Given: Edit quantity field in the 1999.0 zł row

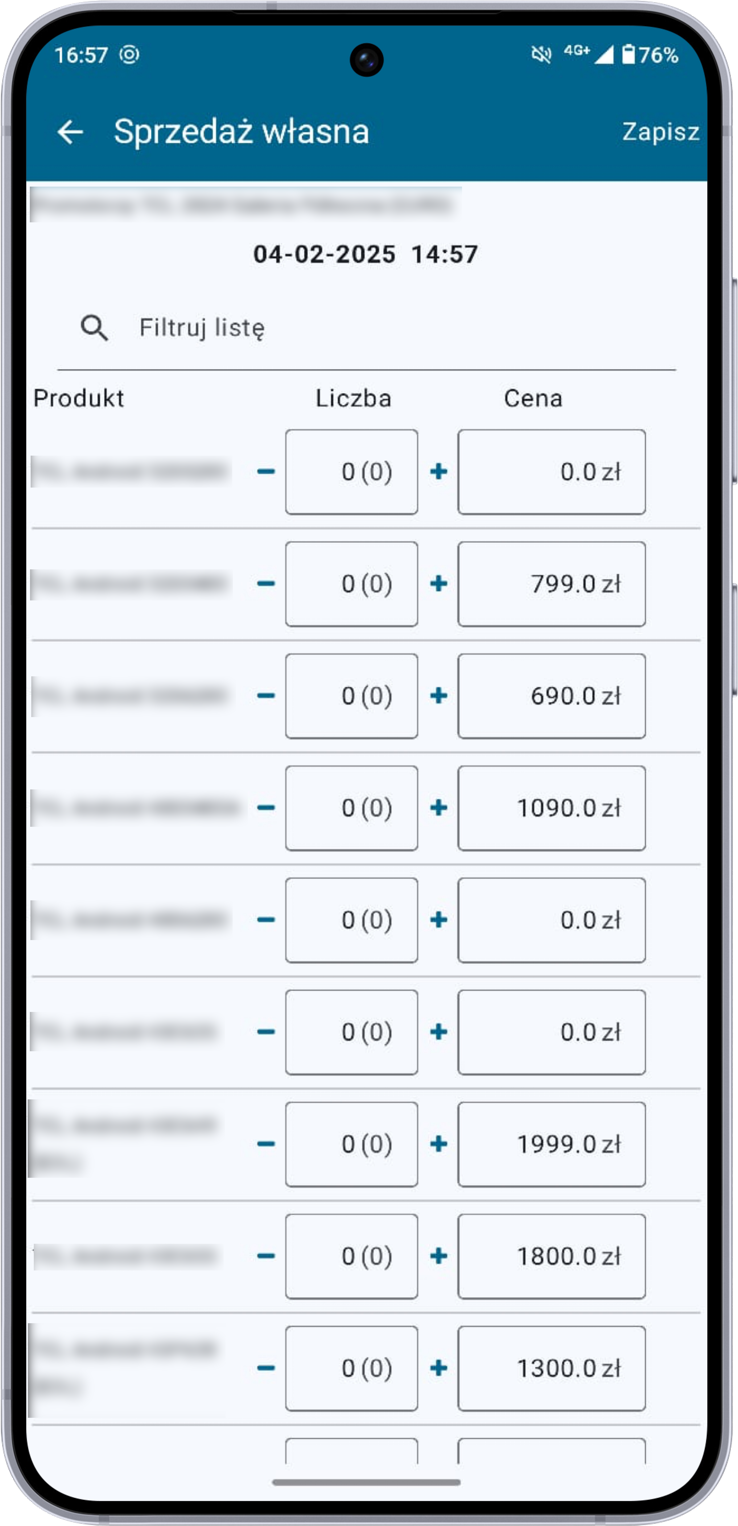Looking at the screenshot, I should (352, 1144).
